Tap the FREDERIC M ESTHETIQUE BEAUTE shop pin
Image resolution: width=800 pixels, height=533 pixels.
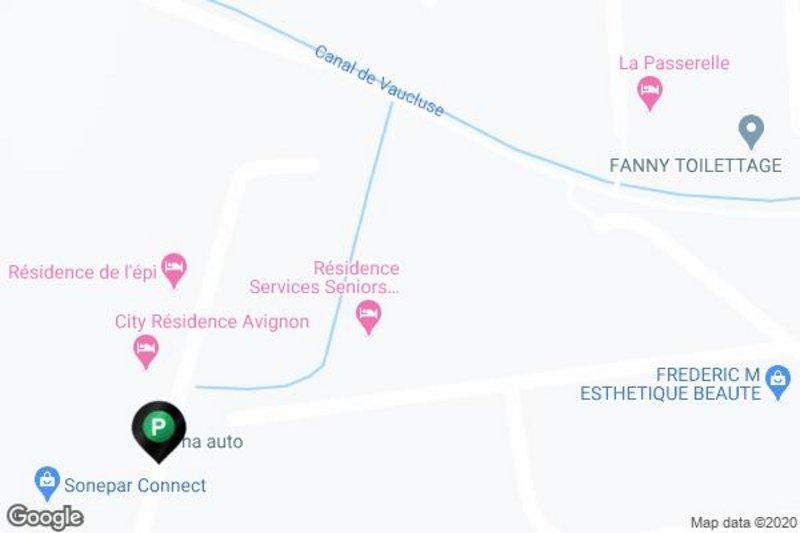(778, 379)
